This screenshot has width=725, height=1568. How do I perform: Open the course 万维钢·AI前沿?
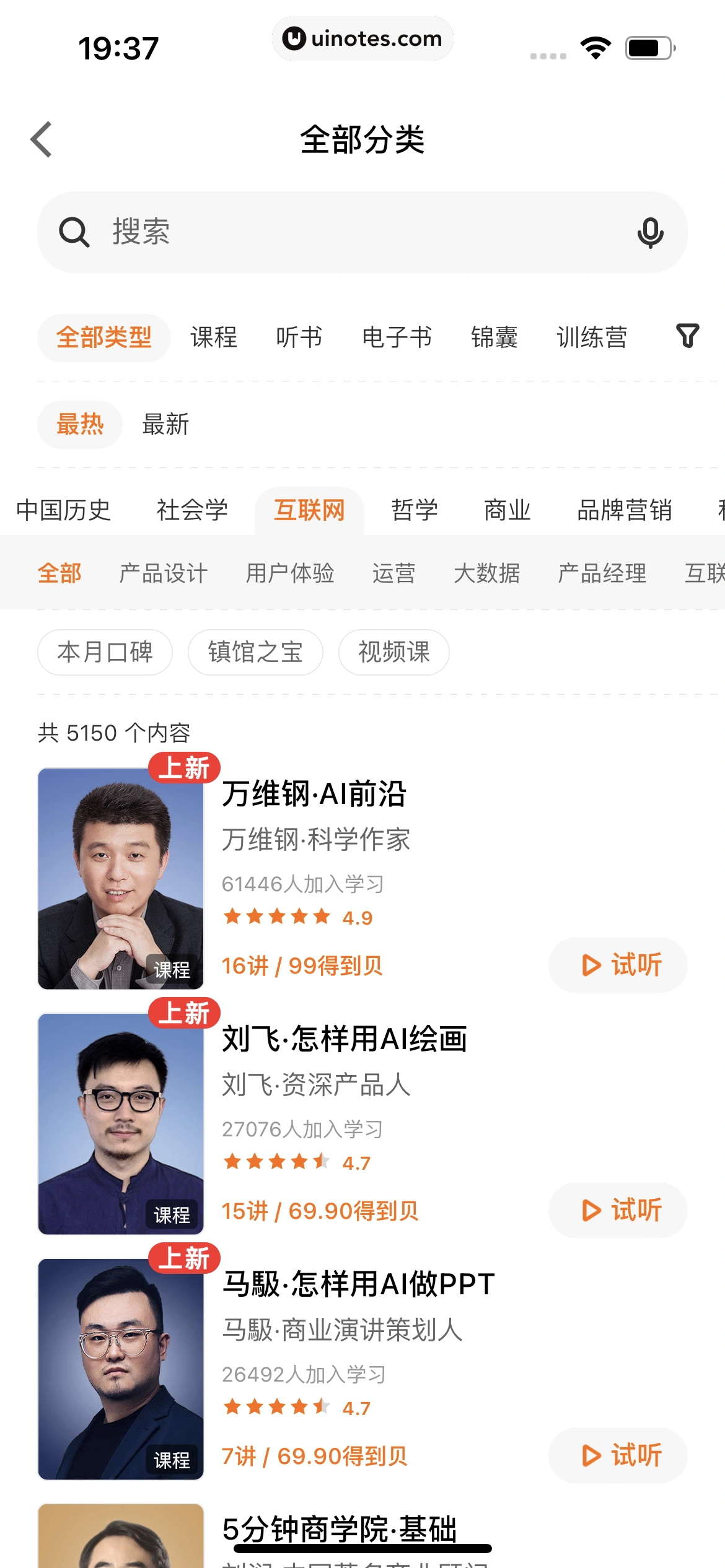(314, 794)
